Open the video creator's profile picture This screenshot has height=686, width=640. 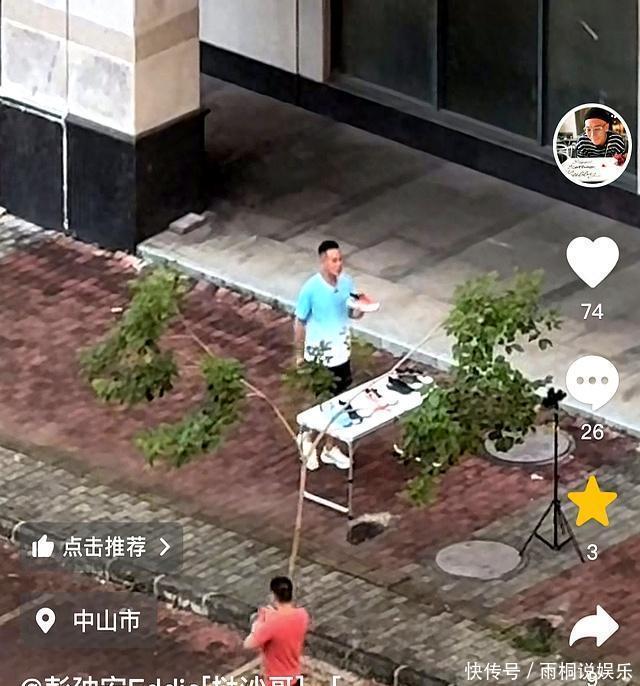[x=592, y=146]
